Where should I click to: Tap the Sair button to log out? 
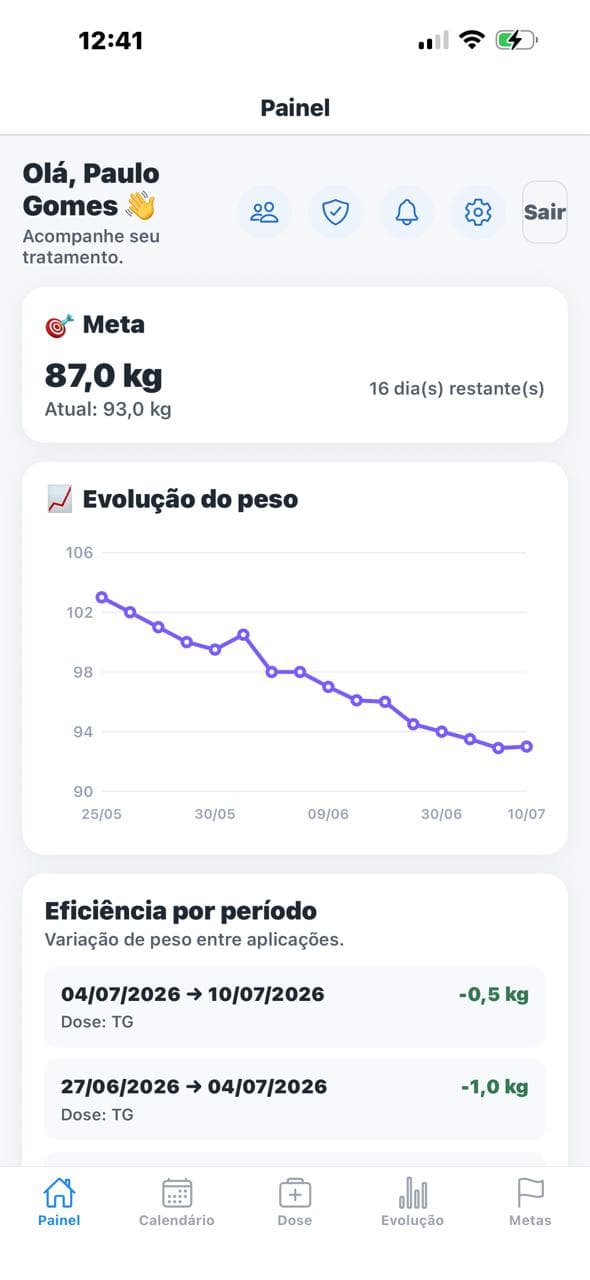tap(545, 212)
